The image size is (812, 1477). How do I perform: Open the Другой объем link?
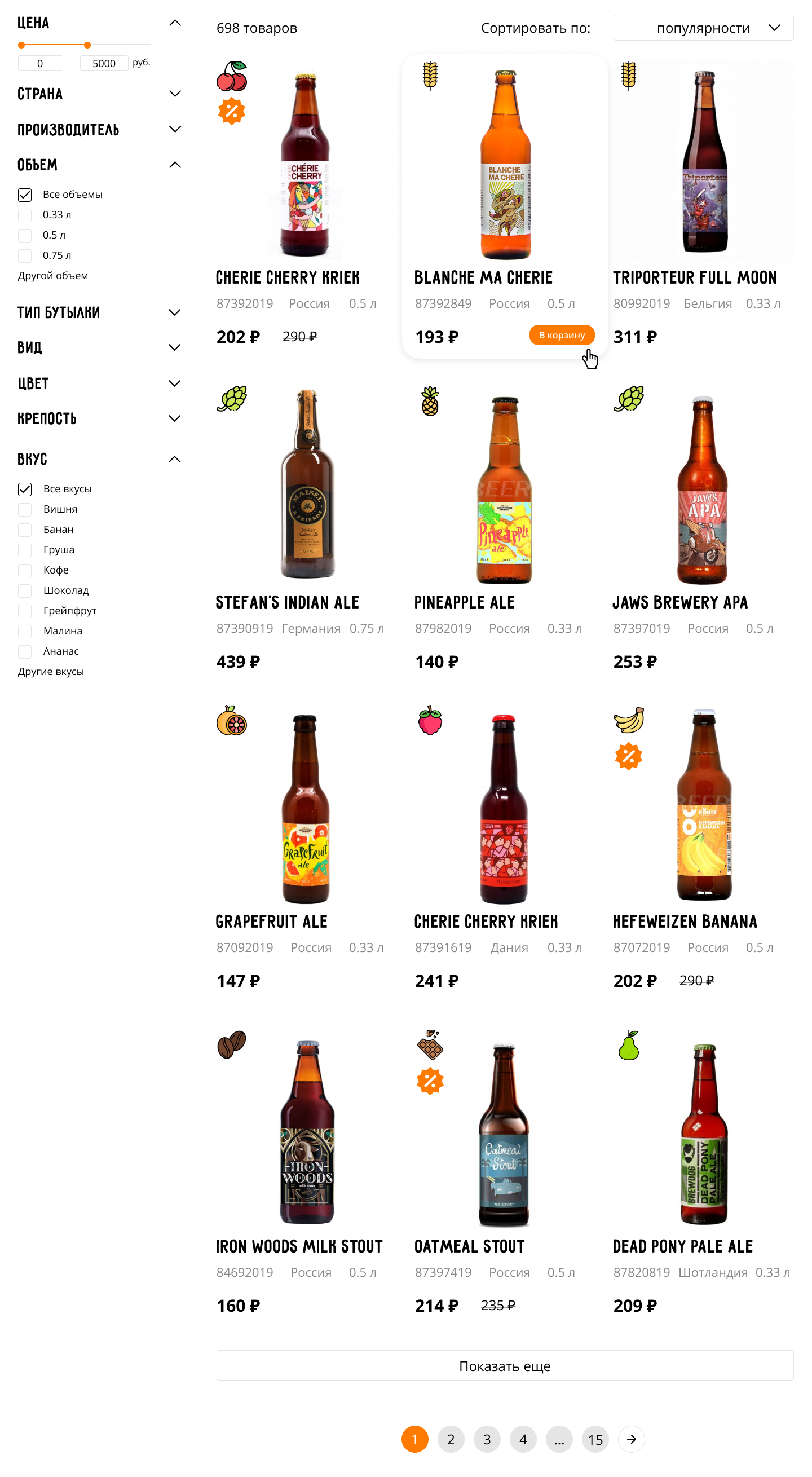(53, 276)
